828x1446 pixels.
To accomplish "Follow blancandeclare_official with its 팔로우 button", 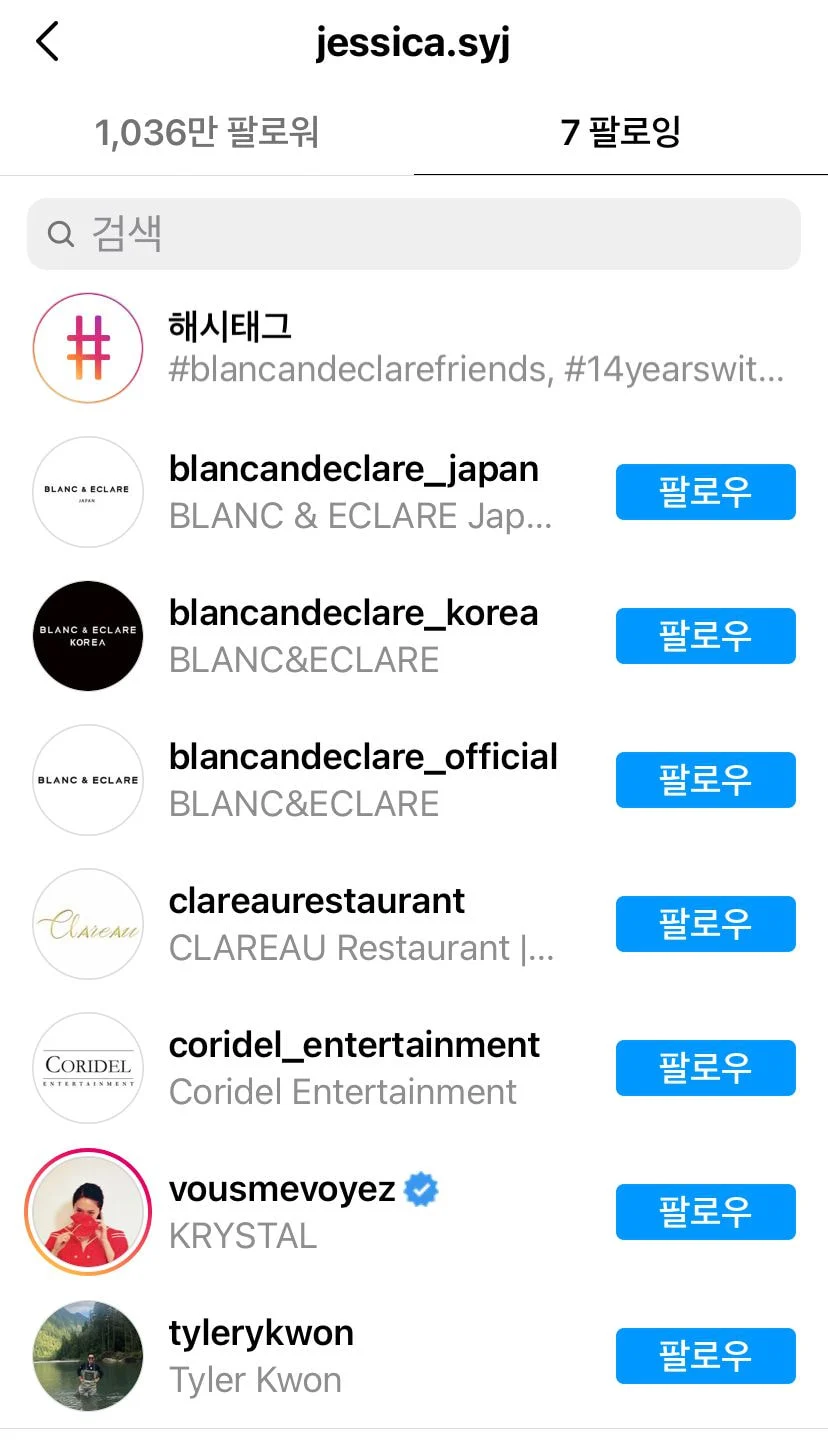I will (x=705, y=780).
